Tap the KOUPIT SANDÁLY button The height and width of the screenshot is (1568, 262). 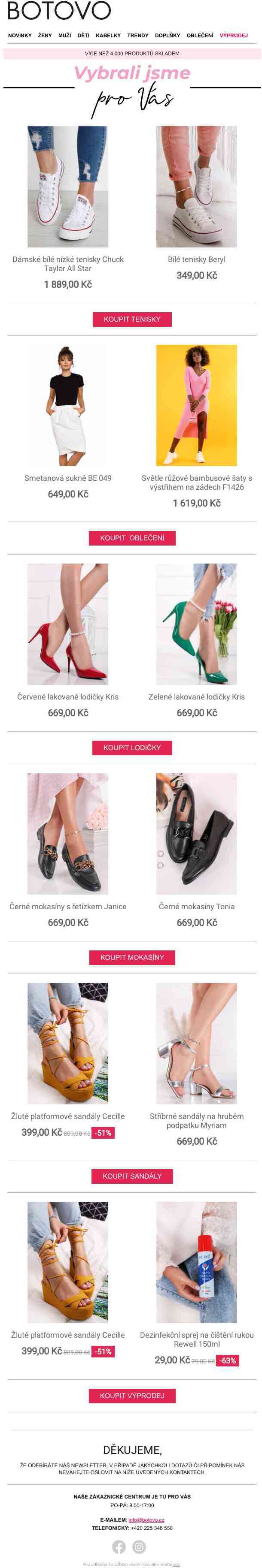point(131,1176)
